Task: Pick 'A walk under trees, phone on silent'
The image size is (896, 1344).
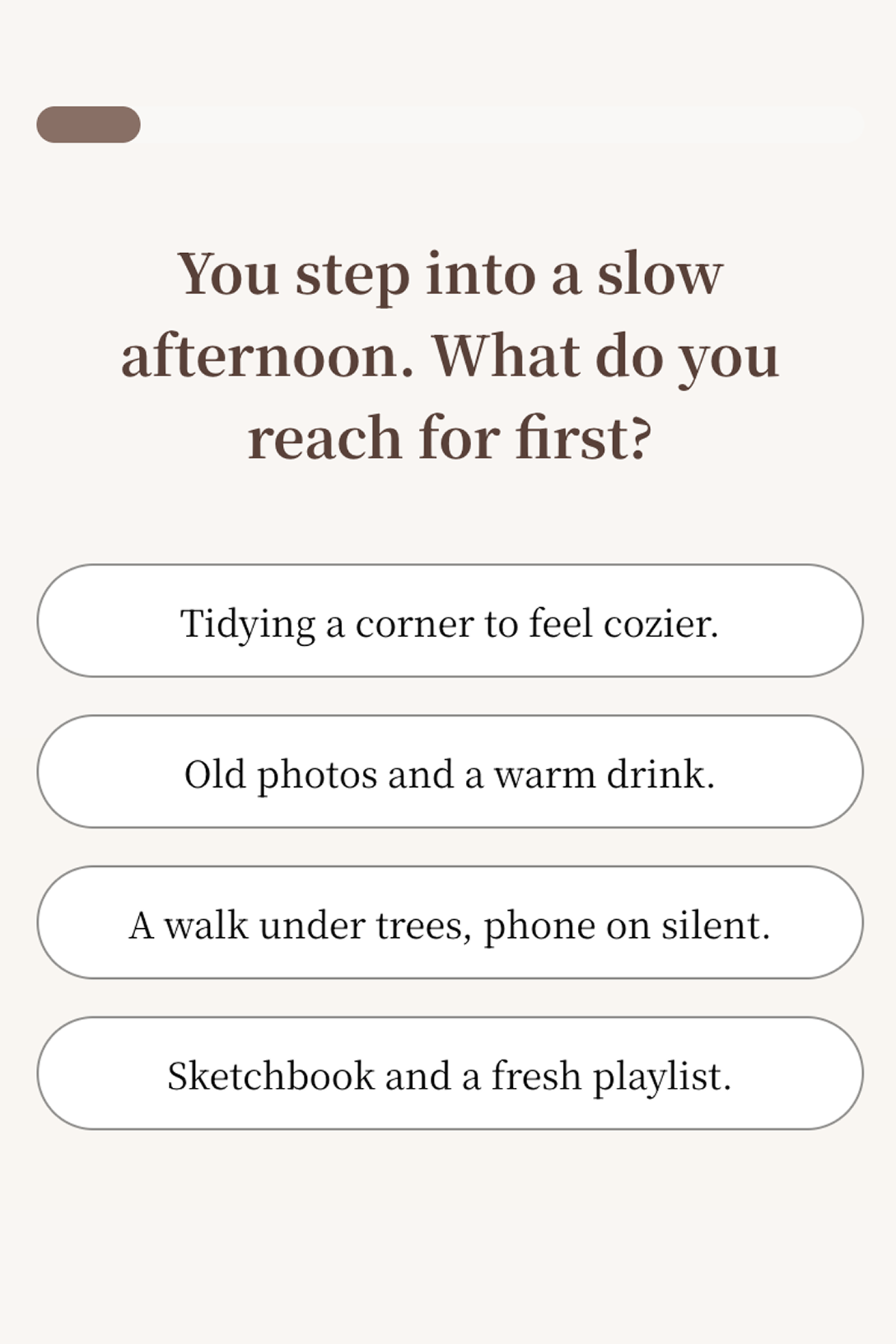Action: (x=449, y=923)
